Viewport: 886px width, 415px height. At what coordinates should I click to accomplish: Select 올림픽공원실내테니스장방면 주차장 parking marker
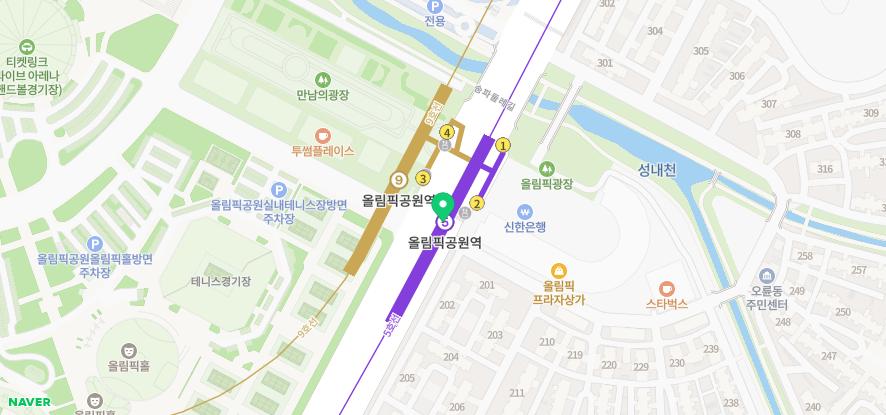coord(278,190)
